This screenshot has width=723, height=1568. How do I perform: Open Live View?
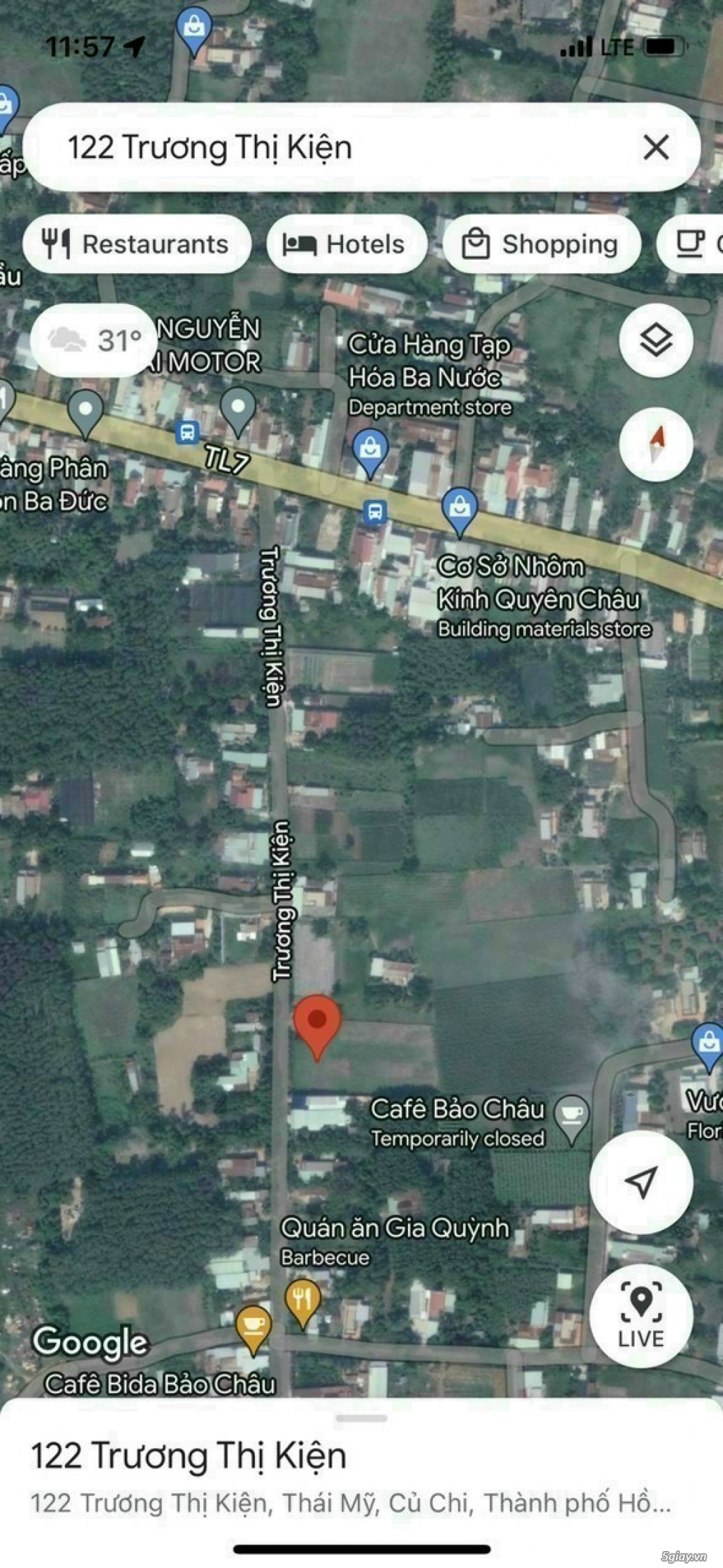pyautogui.click(x=641, y=1316)
